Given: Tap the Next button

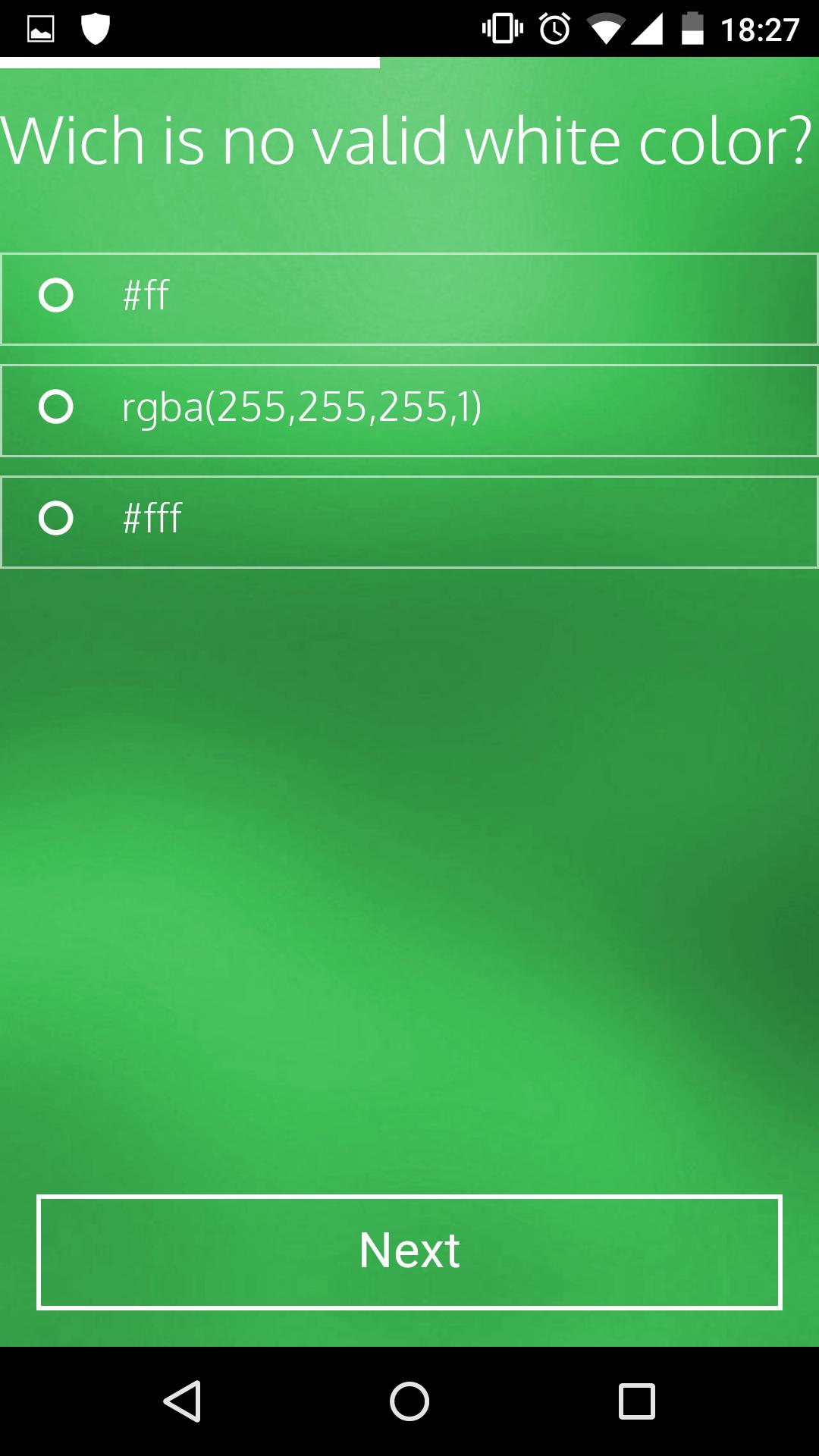Looking at the screenshot, I should pyautogui.click(x=409, y=1252).
